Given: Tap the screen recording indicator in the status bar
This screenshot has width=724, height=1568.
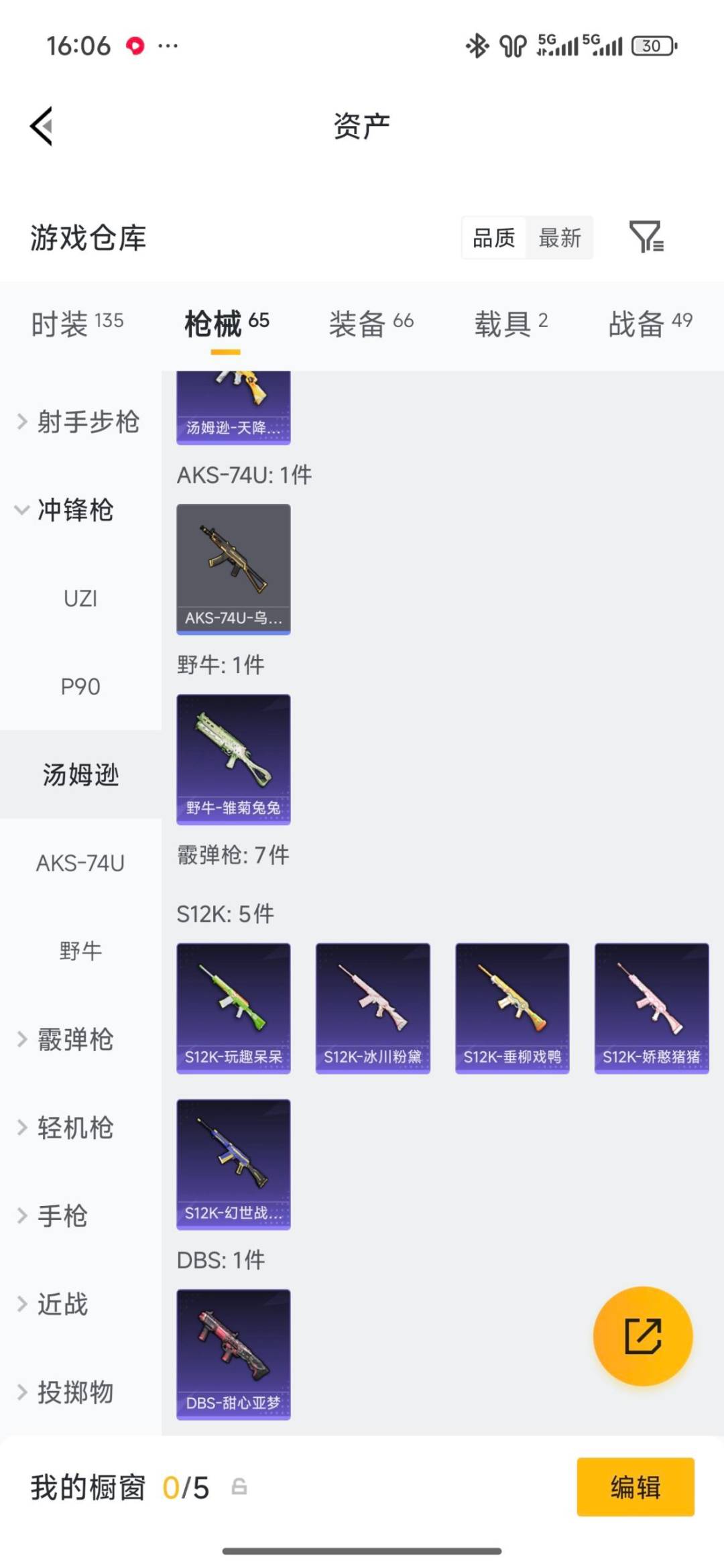Looking at the screenshot, I should 136,45.
